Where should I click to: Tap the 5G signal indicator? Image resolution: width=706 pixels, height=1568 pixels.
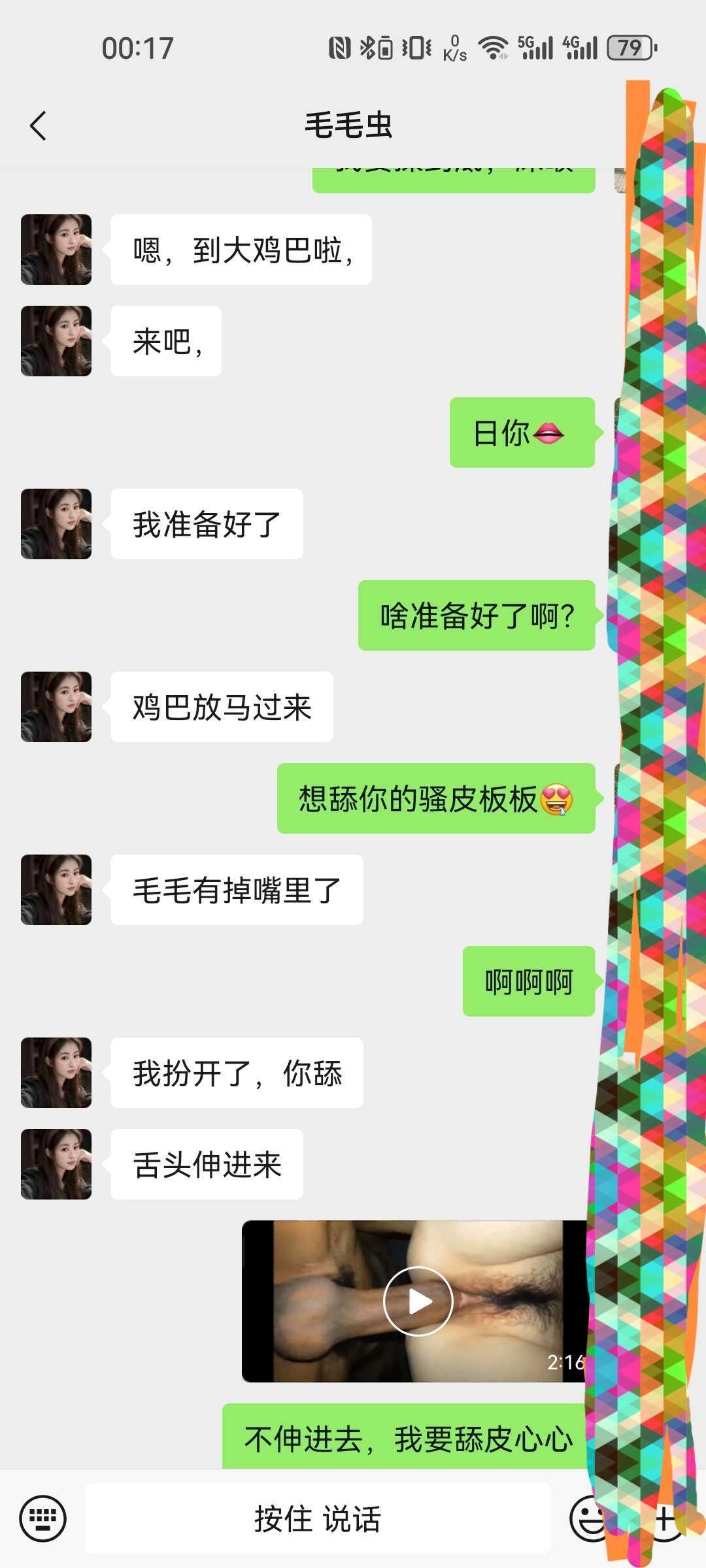(534, 47)
